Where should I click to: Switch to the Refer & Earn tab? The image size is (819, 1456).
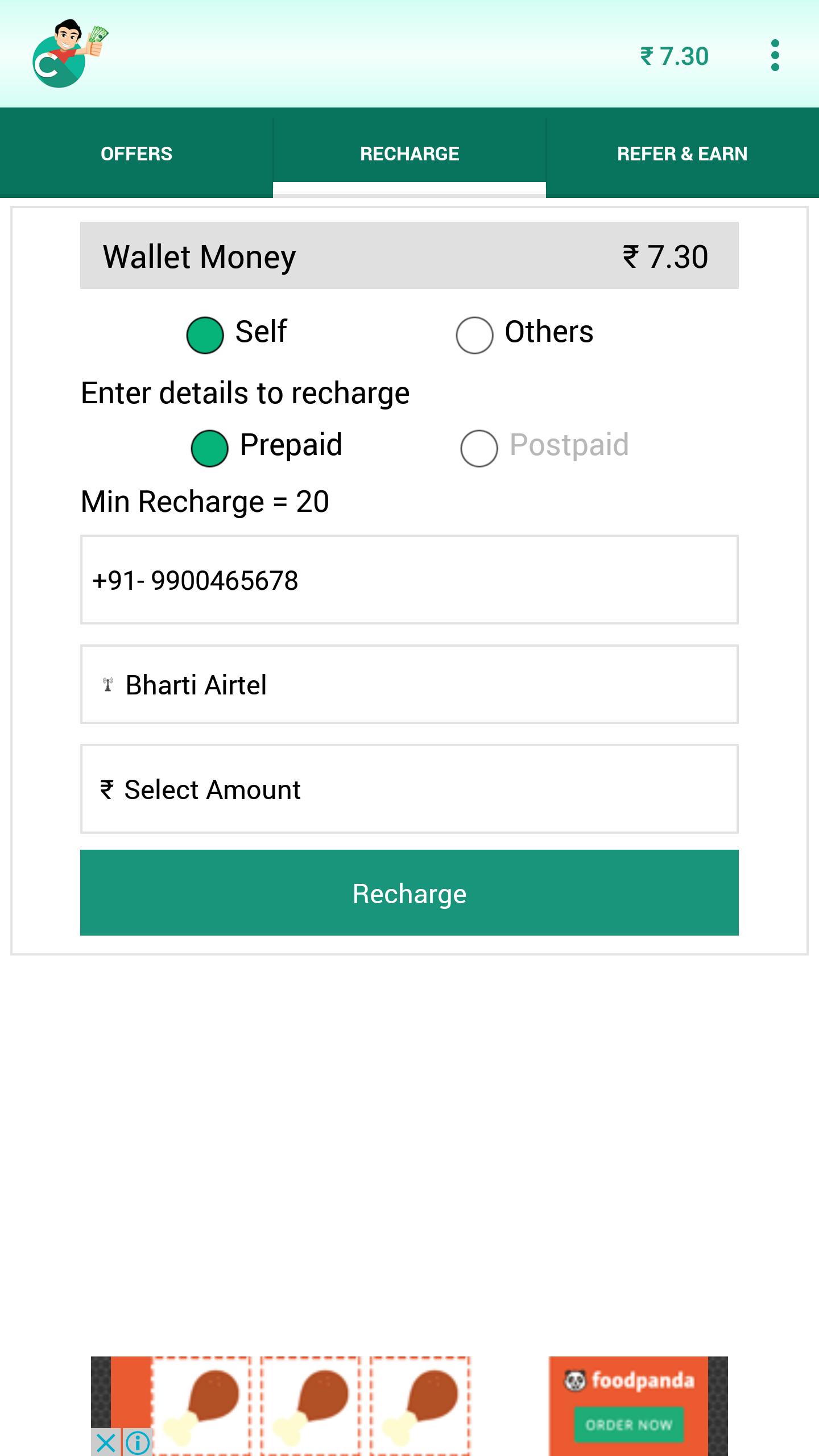point(682,154)
